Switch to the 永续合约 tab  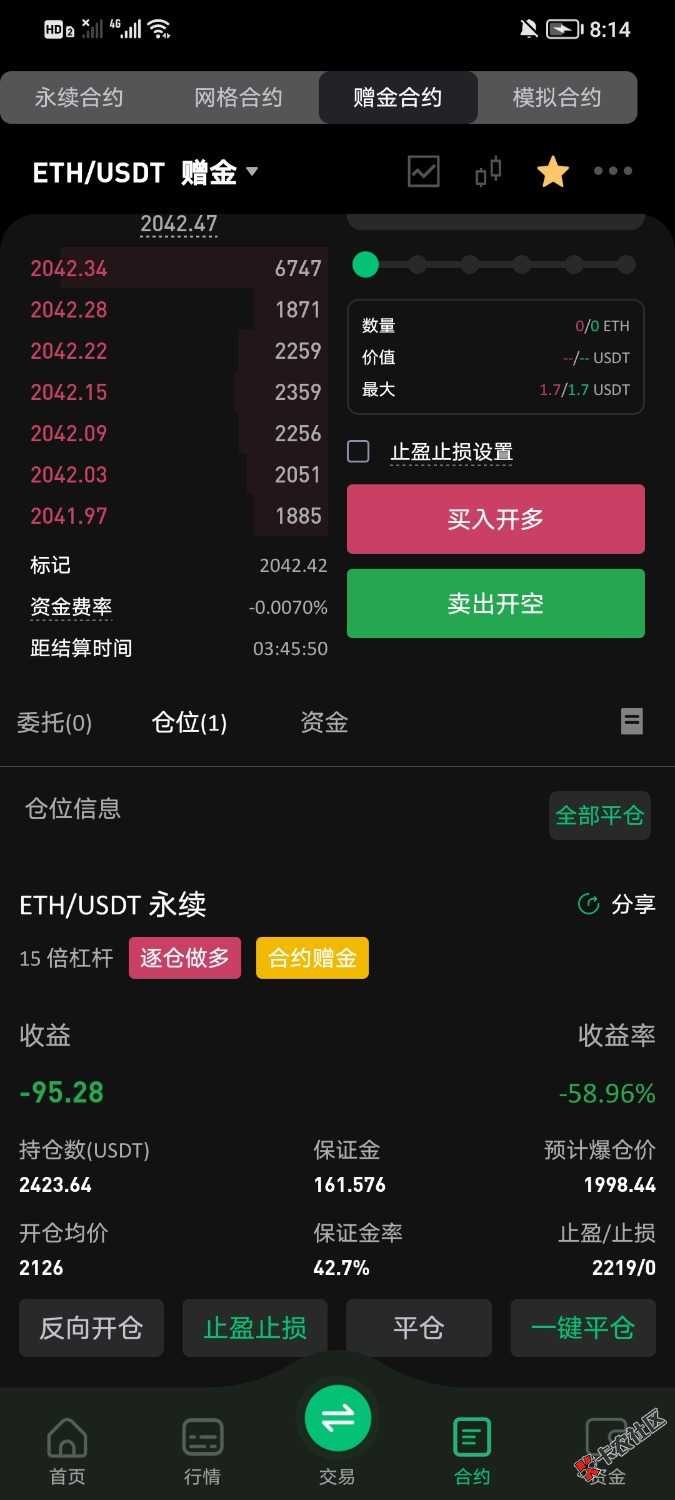point(79,98)
